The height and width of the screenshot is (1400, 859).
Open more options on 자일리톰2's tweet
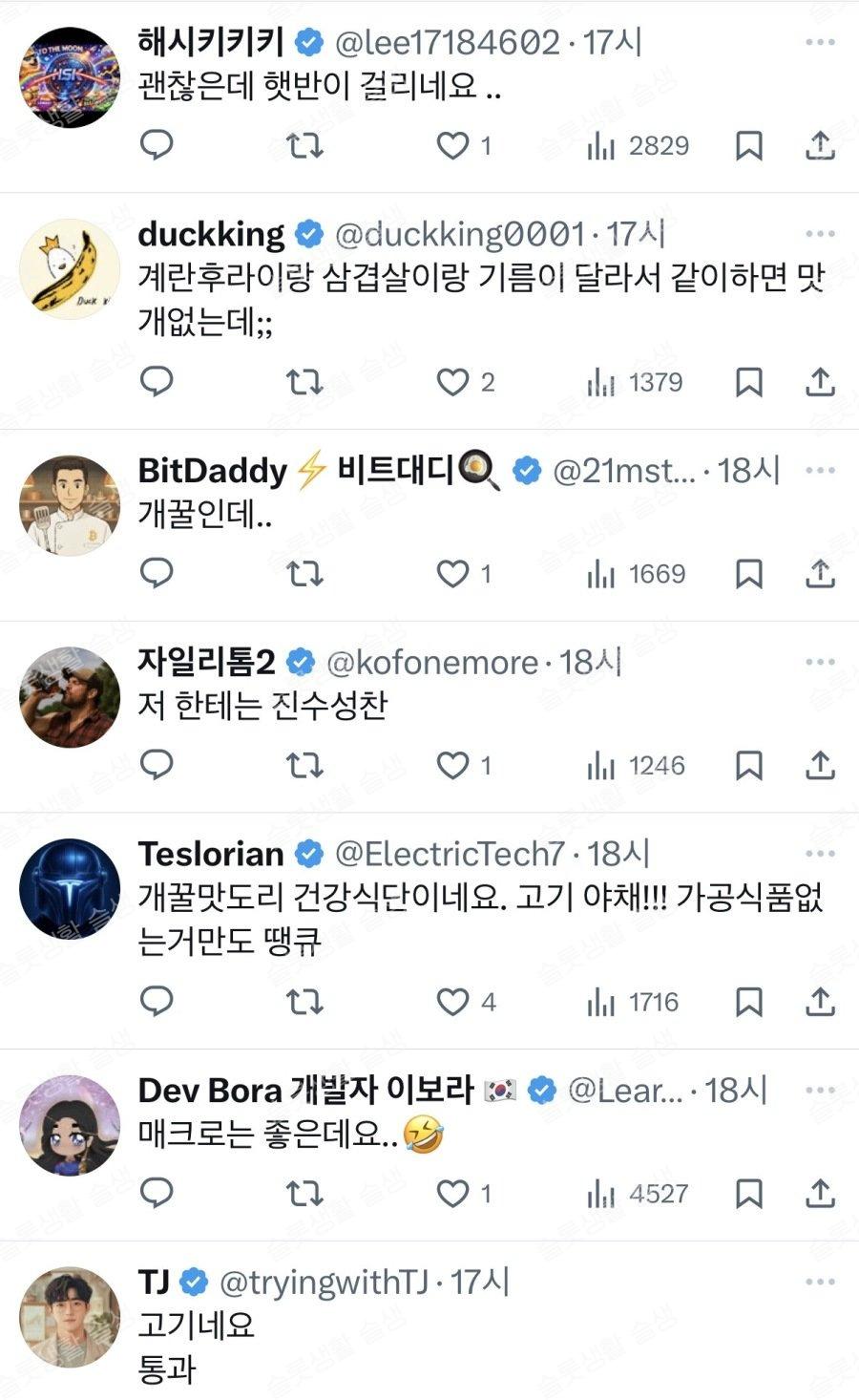[x=820, y=662]
